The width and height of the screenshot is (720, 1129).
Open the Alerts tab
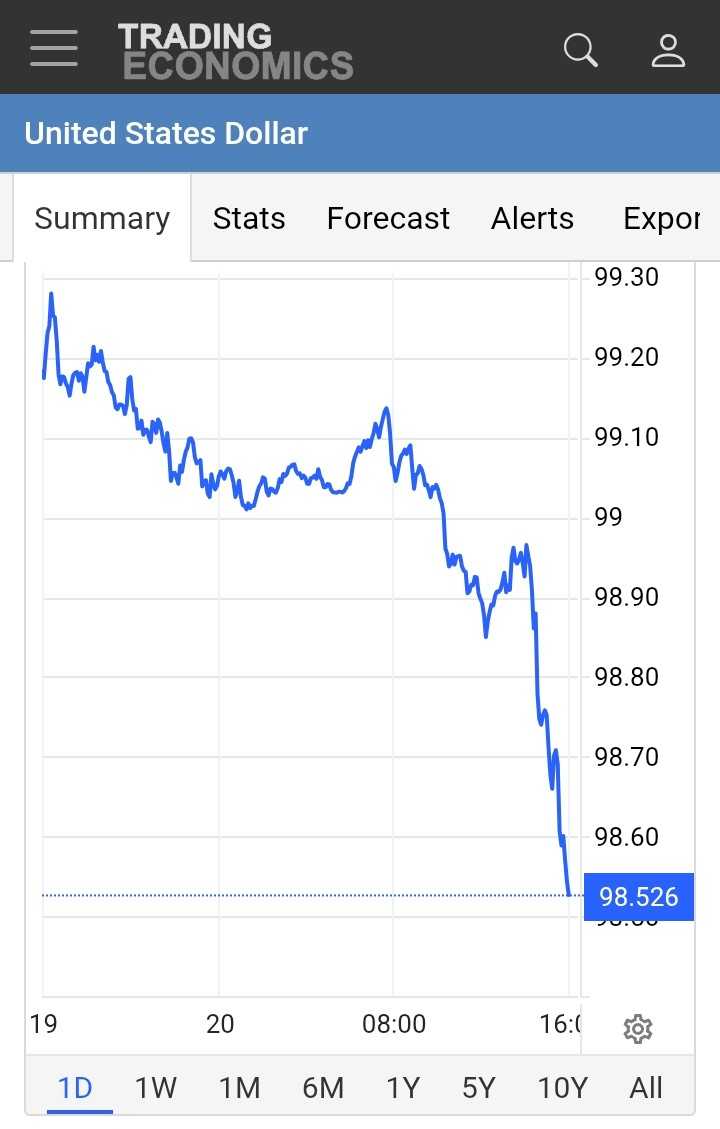click(532, 218)
